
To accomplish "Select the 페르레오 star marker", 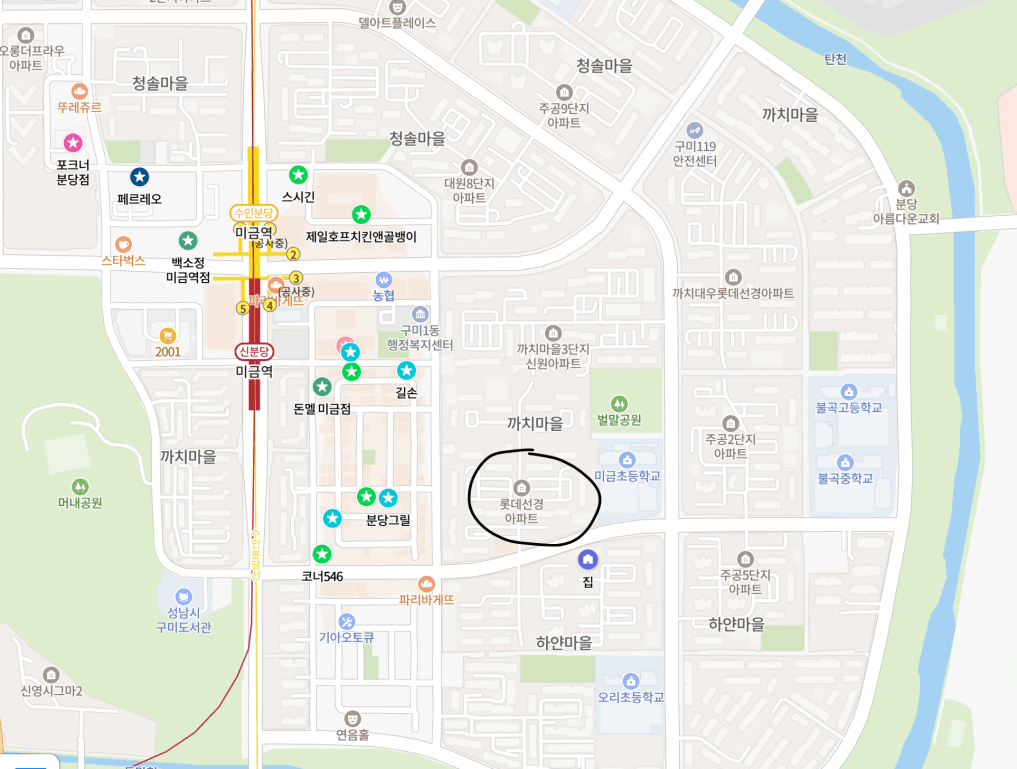I will pos(139,177).
